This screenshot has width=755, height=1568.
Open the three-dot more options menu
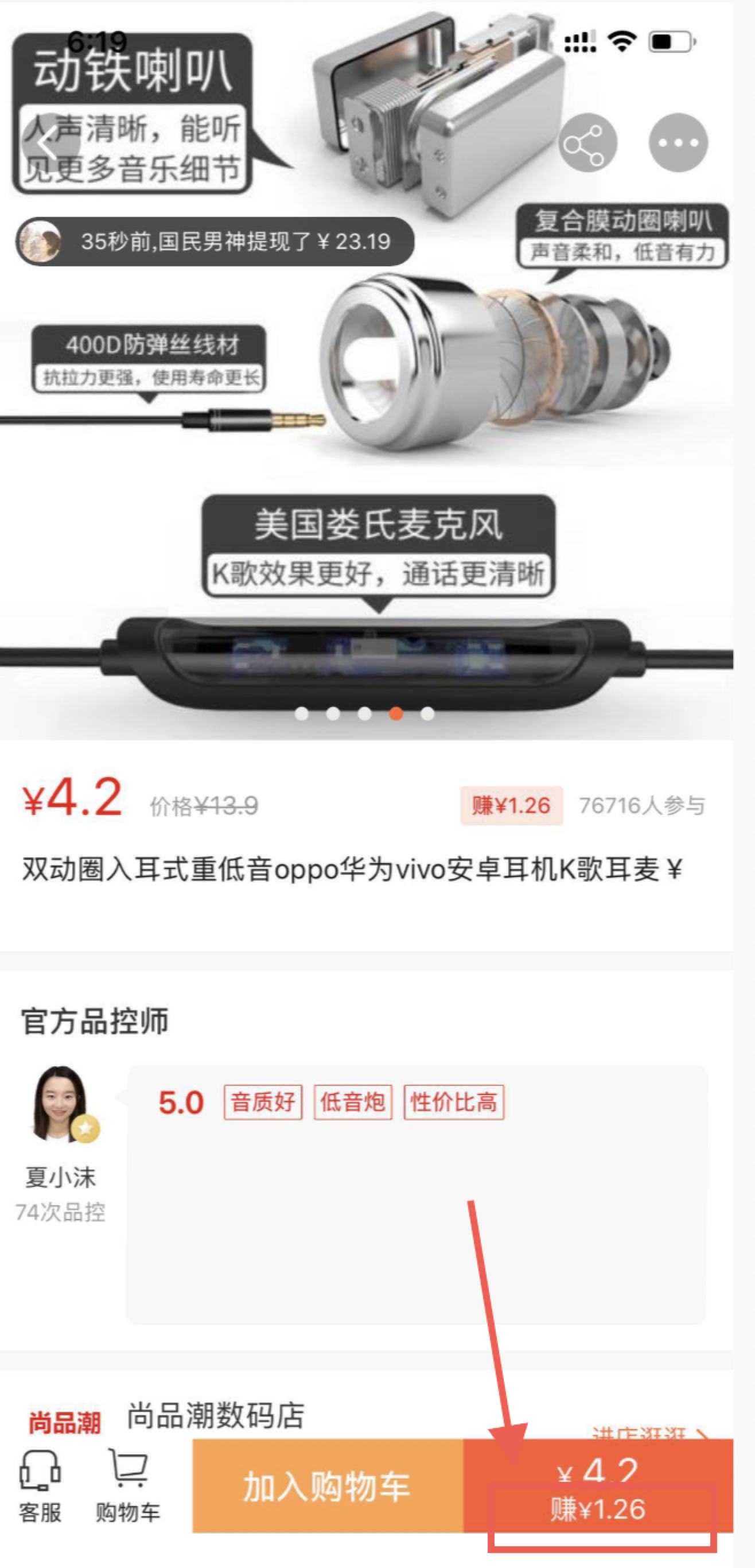coord(678,143)
